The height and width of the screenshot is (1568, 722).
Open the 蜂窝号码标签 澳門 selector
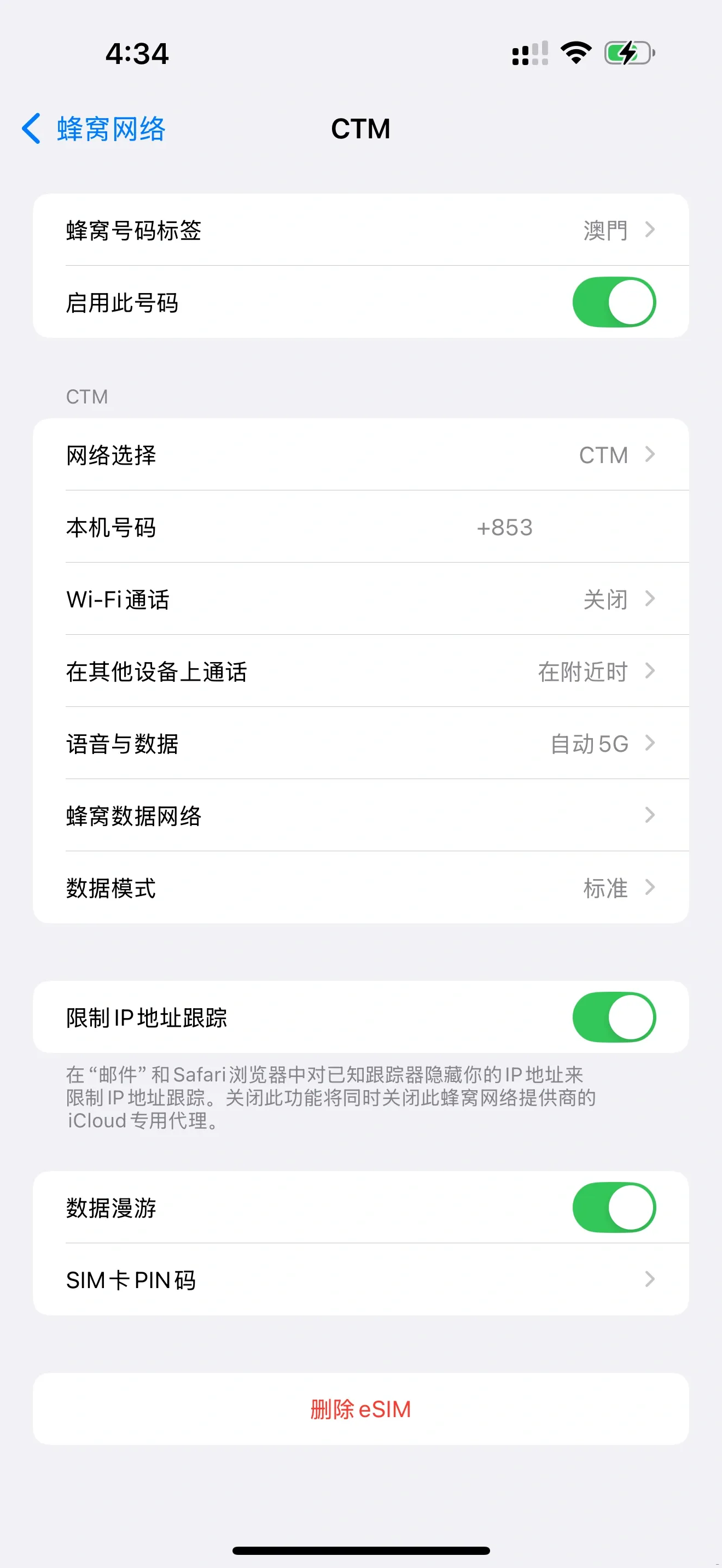(361, 230)
